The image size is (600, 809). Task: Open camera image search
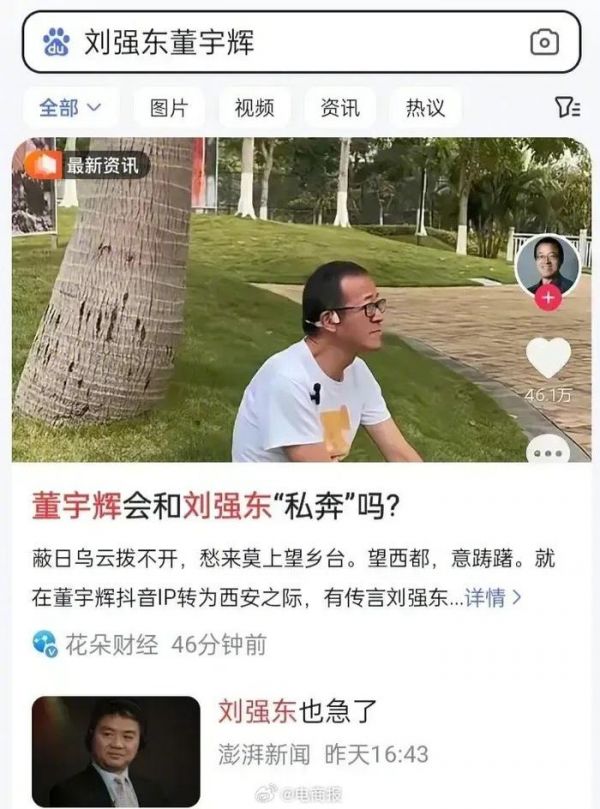tap(544, 42)
